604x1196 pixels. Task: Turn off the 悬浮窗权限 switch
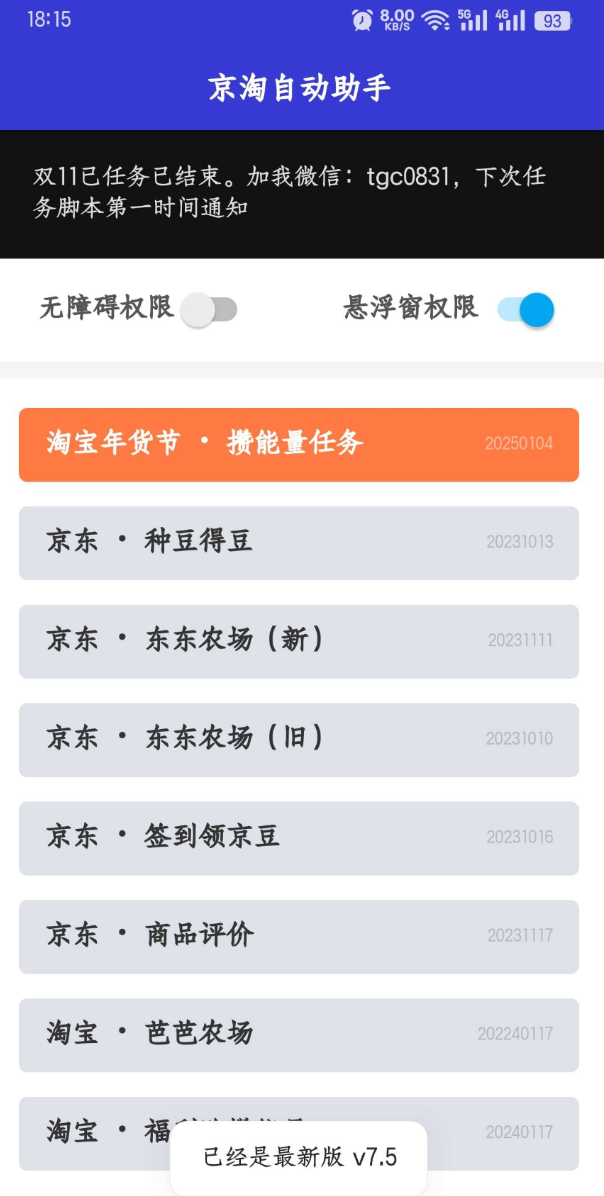(x=526, y=309)
